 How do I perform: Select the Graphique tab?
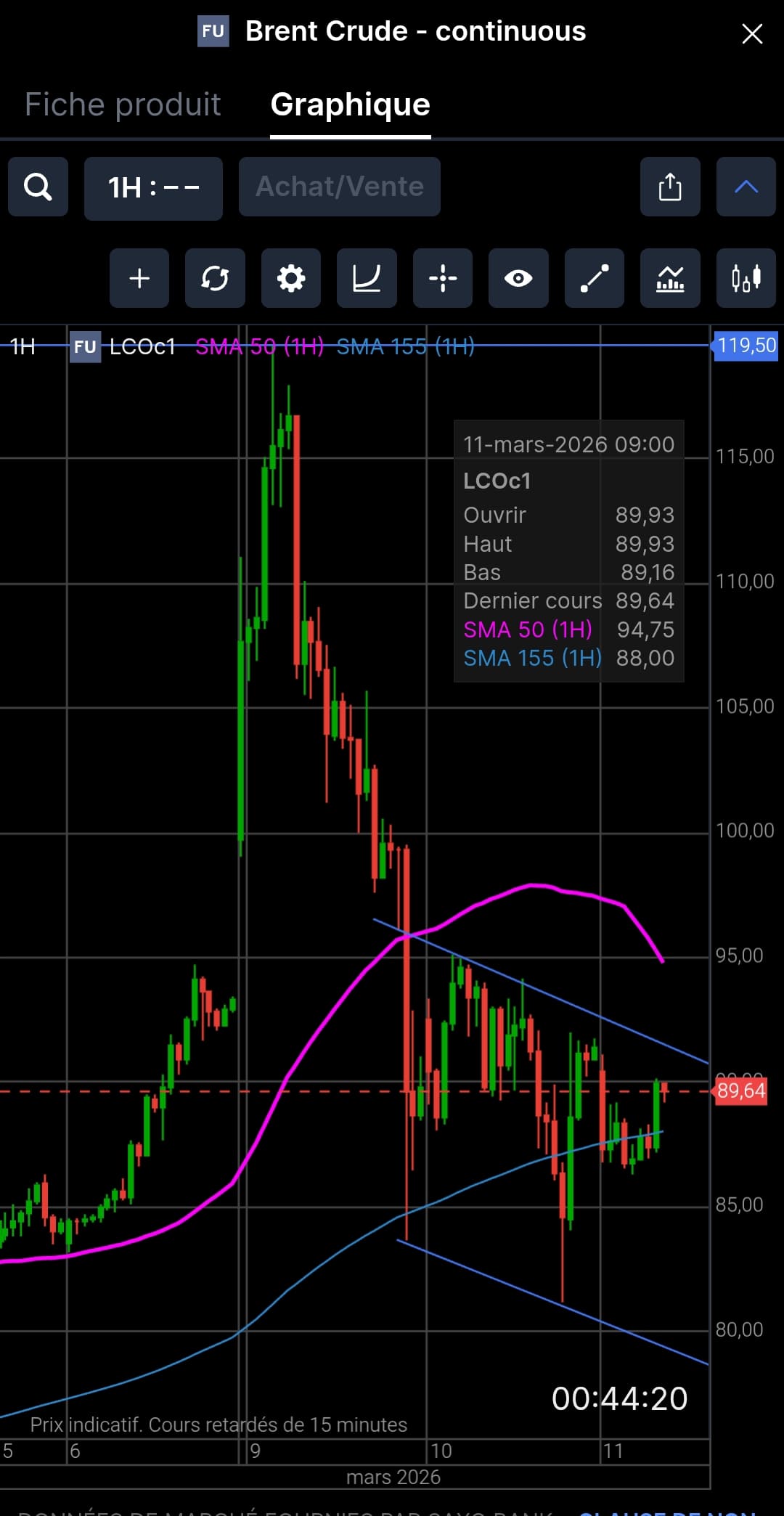point(351,105)
